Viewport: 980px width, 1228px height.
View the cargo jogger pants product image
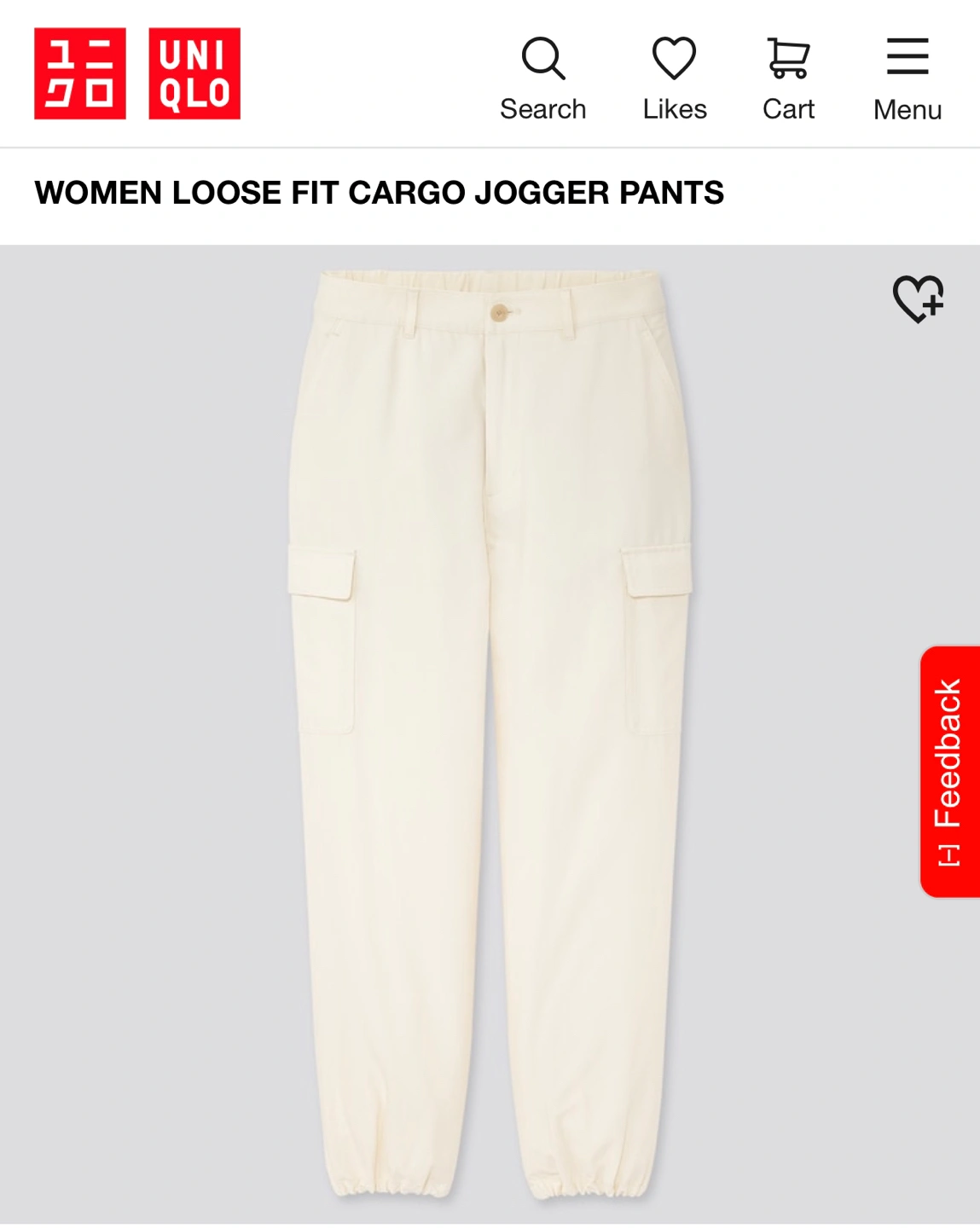point(490,733)
